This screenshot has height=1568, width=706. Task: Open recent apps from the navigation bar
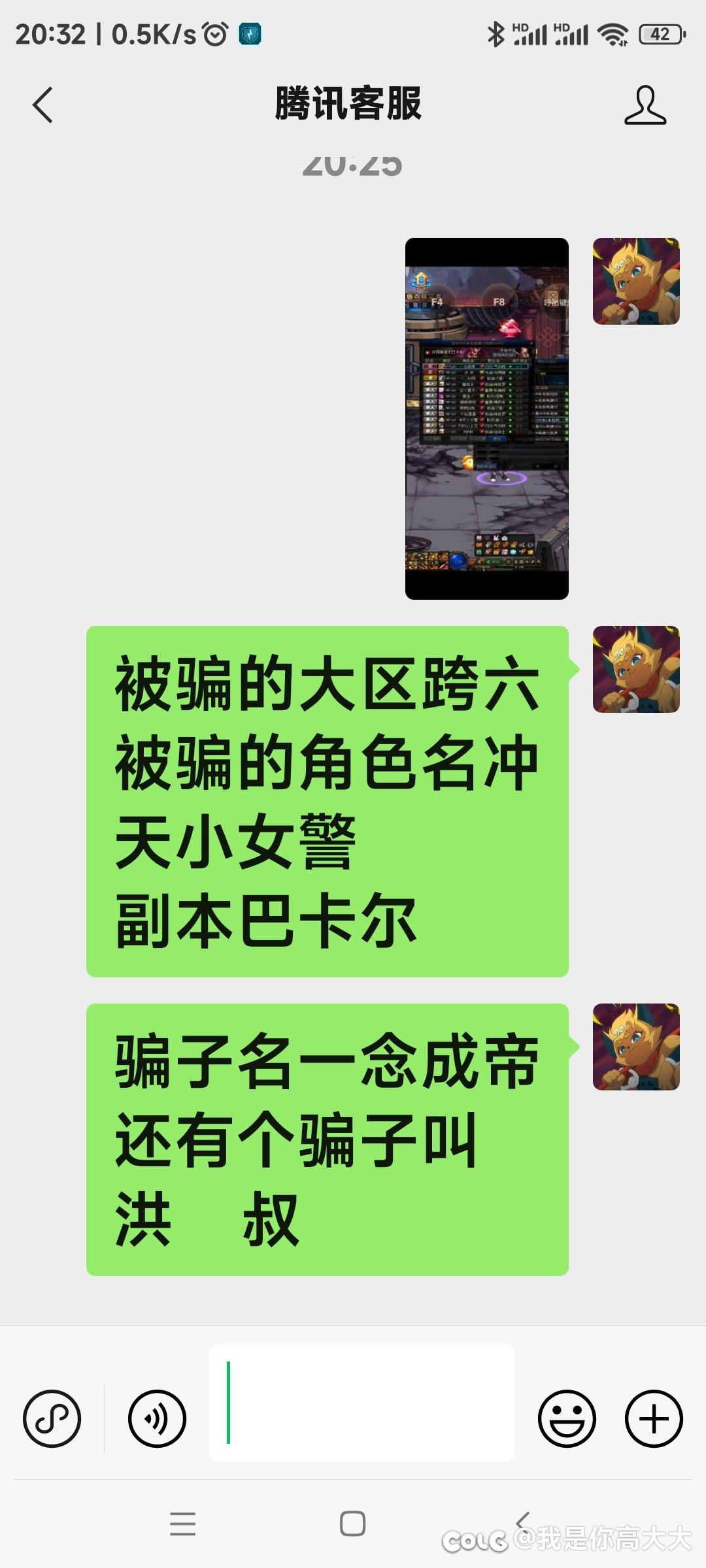point(182,1524)
